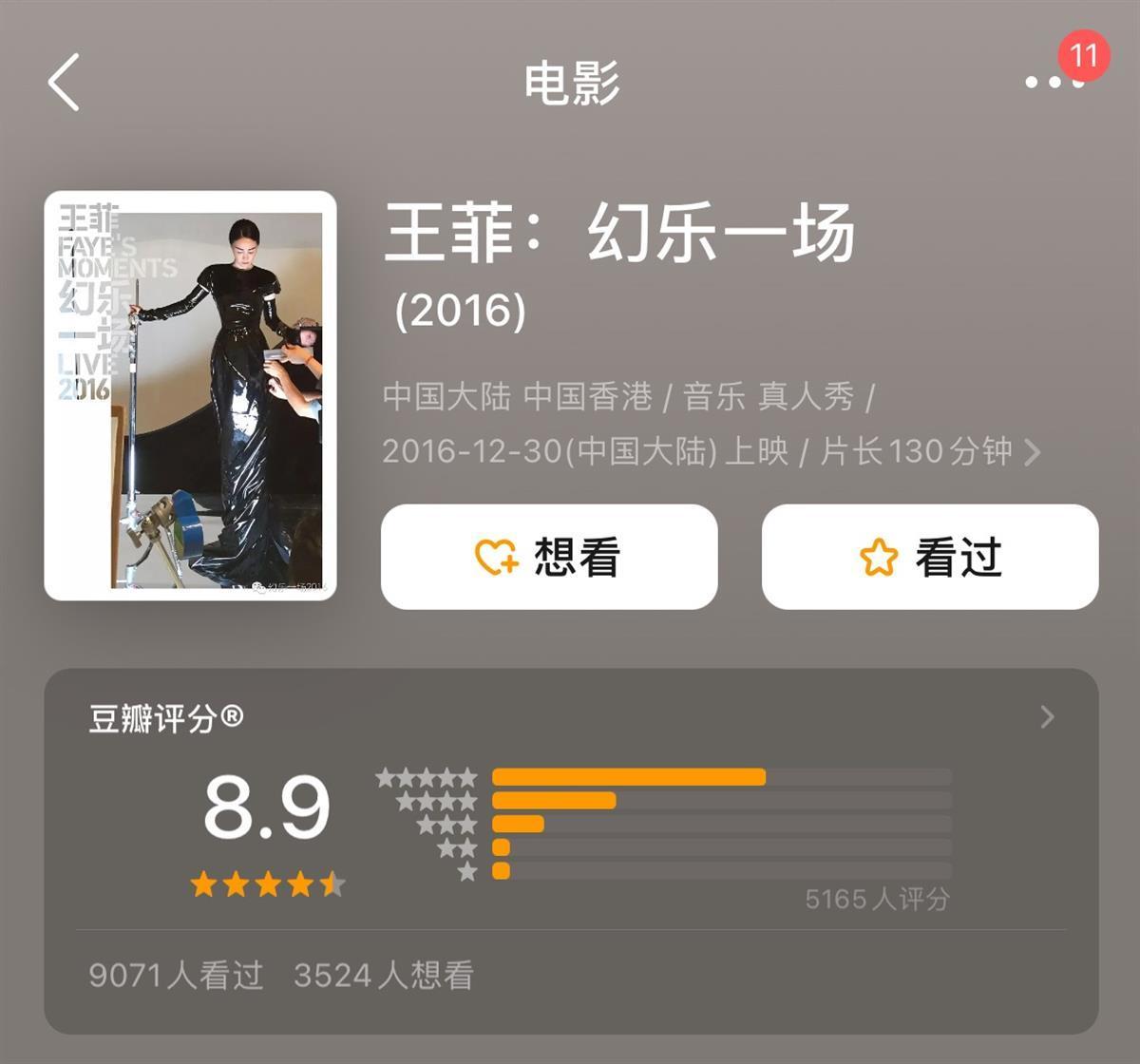
Task: Open the 豆瓣评分 rating details
Action: click(1047, 716)
